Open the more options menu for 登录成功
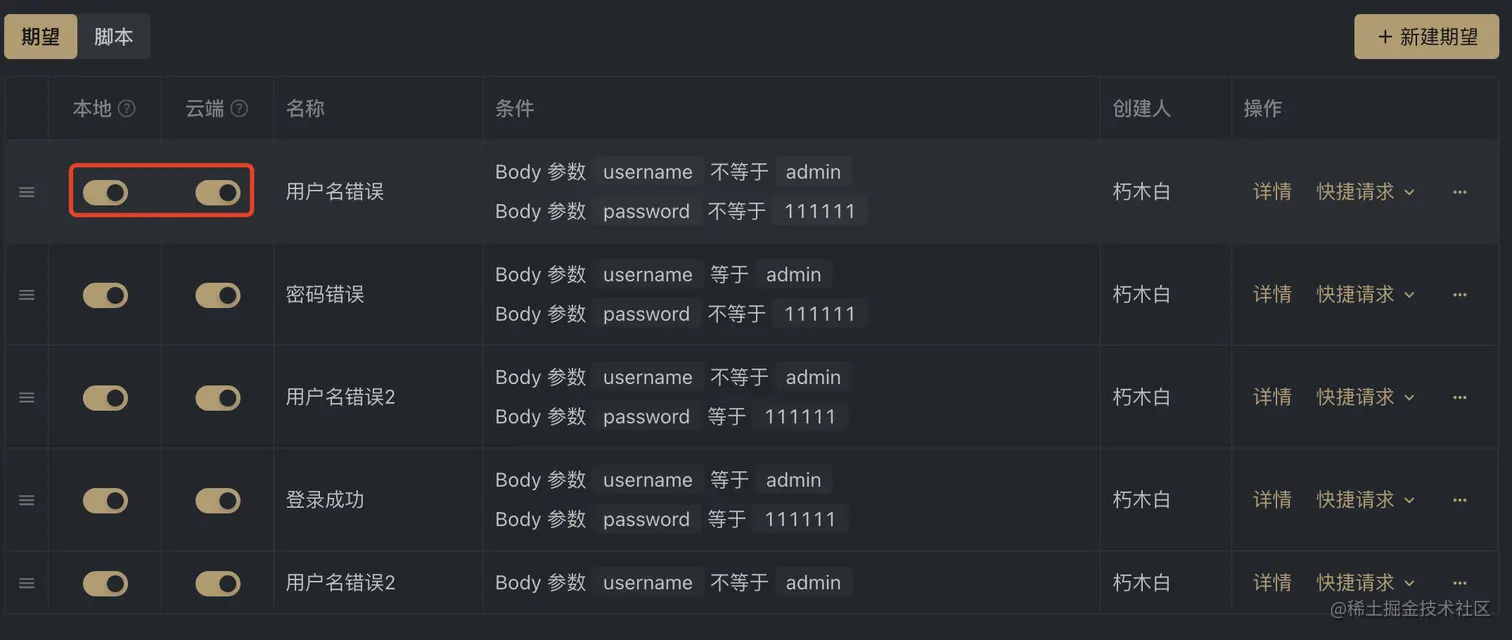Viewport: 1512px width, 640px height. [x=1459, y=500]
